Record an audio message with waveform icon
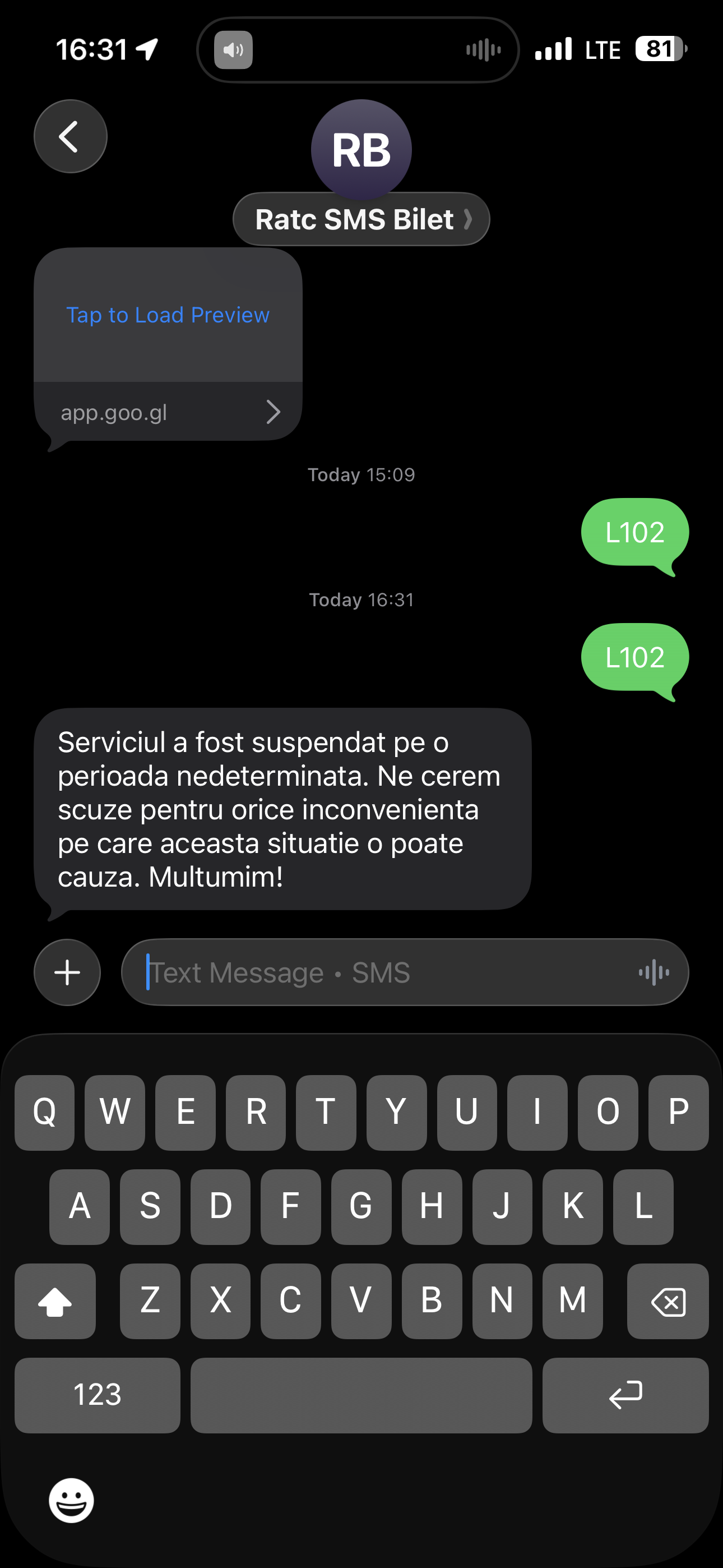723x1568 pixels. (654, 972)
